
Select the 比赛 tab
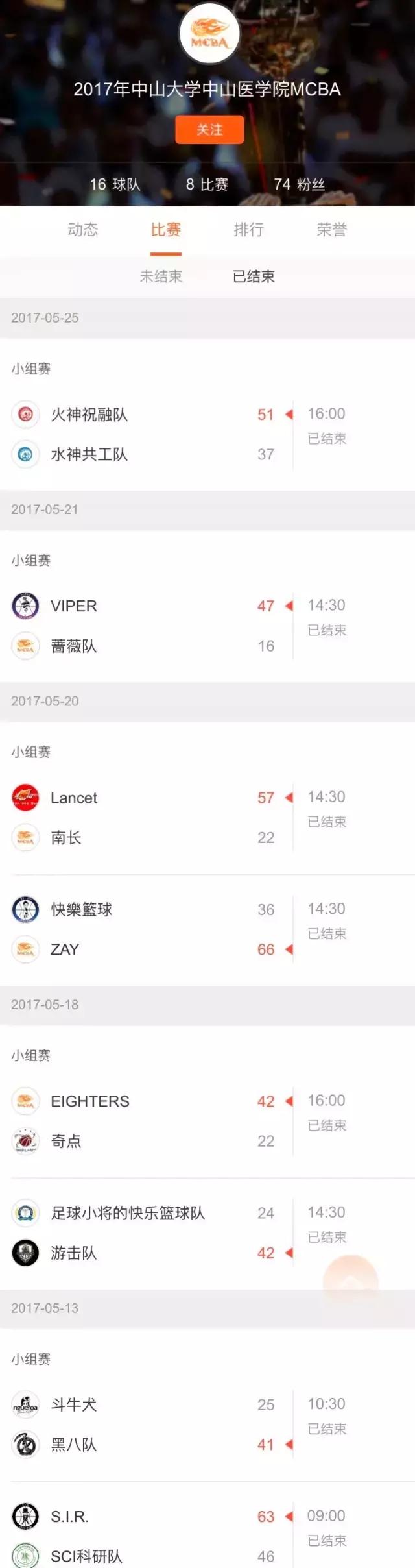coord(166,230)
